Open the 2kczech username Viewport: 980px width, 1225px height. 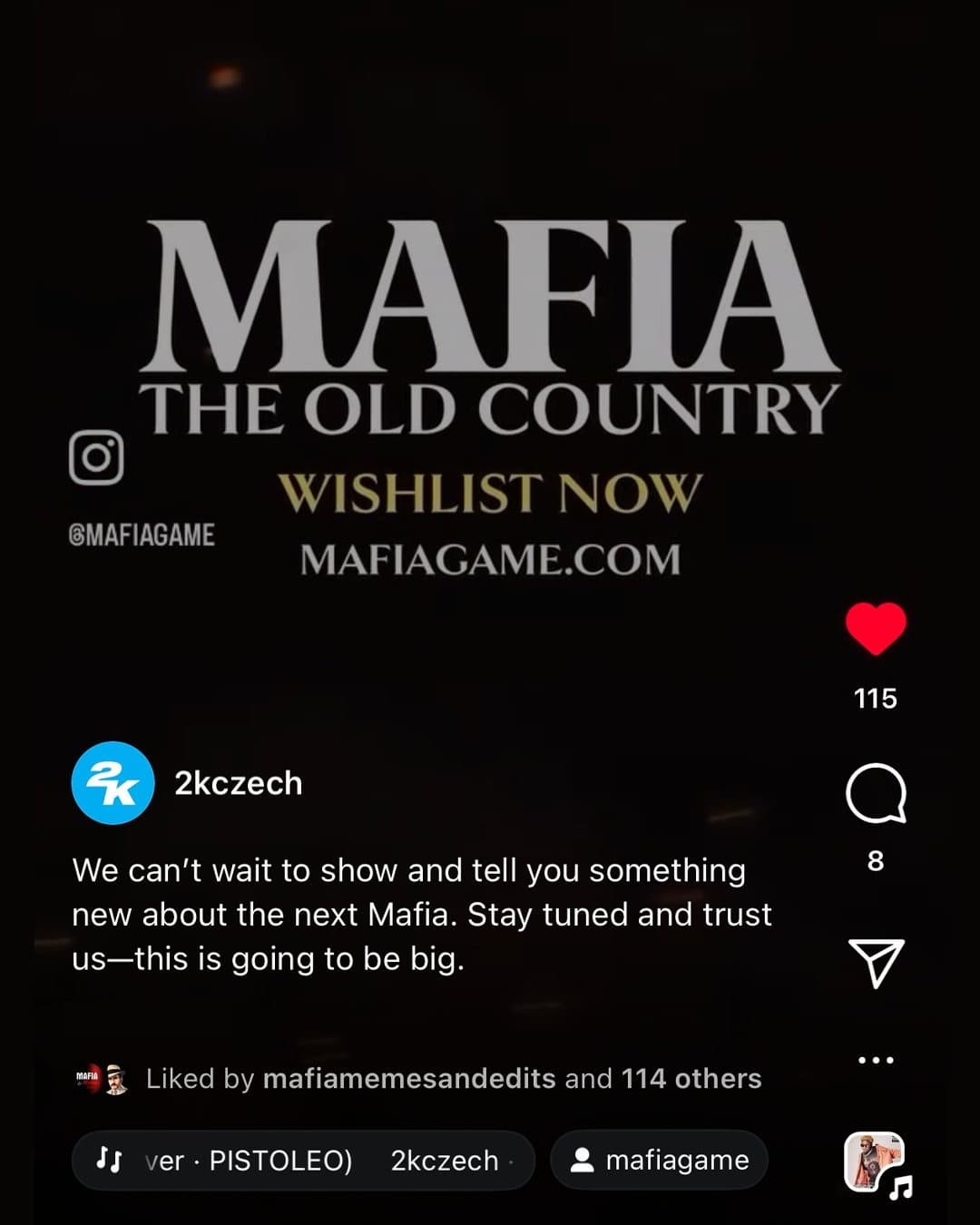pos(238,783)
